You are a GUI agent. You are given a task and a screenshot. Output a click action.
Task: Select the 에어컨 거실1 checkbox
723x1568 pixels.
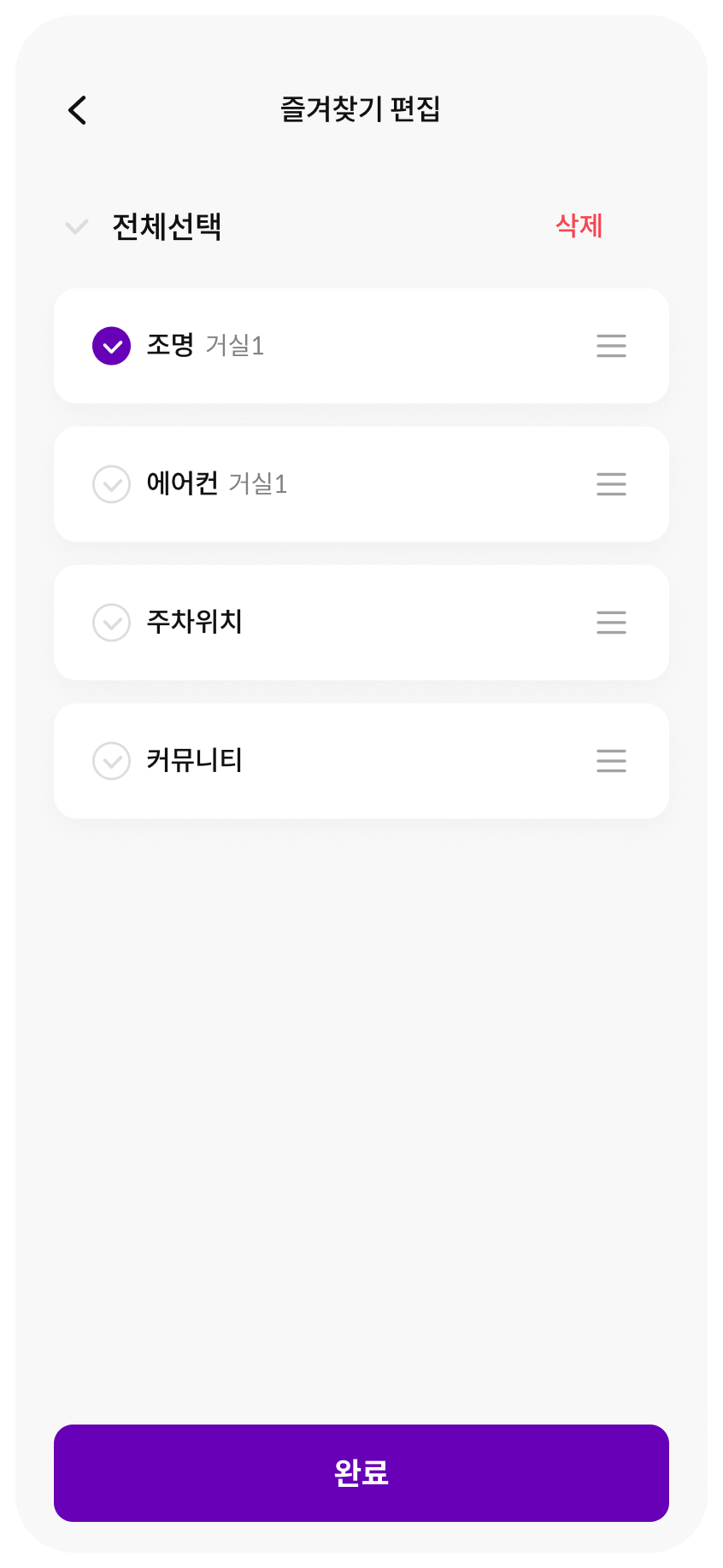(111, 484)
